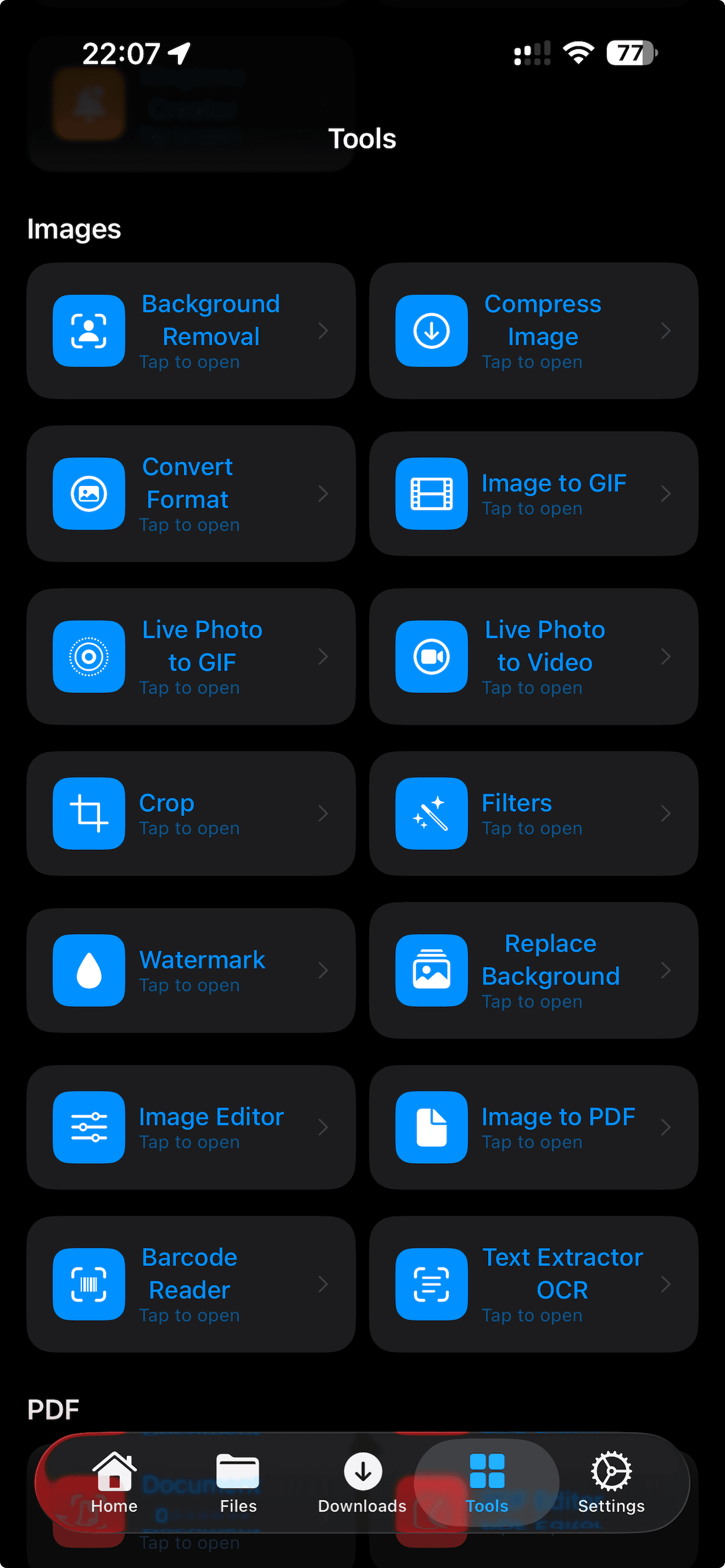Tap the Live Photo to Video icon
Screen dimensions: 725x1568
click(431, 657)
